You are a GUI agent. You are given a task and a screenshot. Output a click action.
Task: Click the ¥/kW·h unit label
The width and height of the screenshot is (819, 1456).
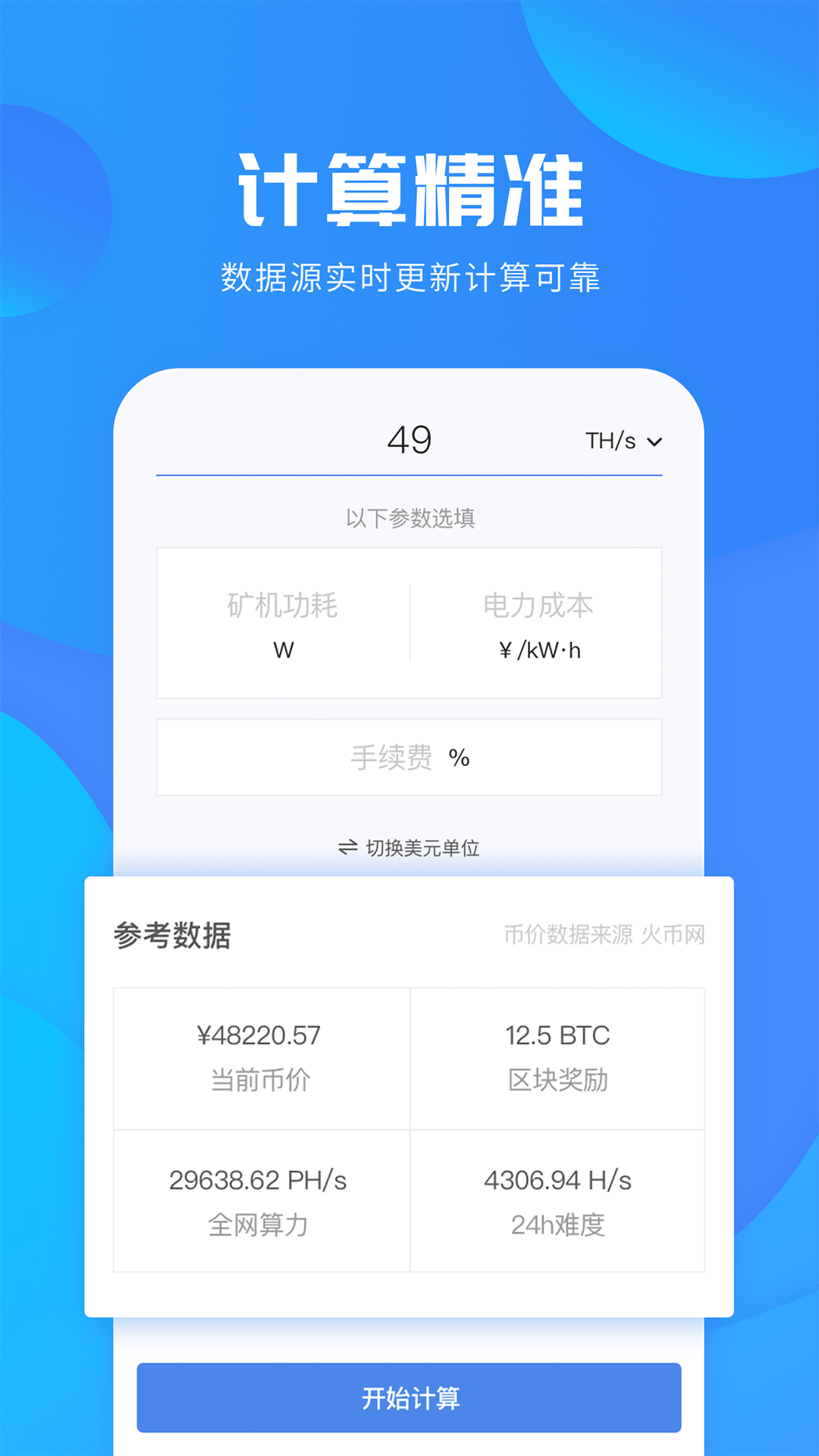coord(538,650)
